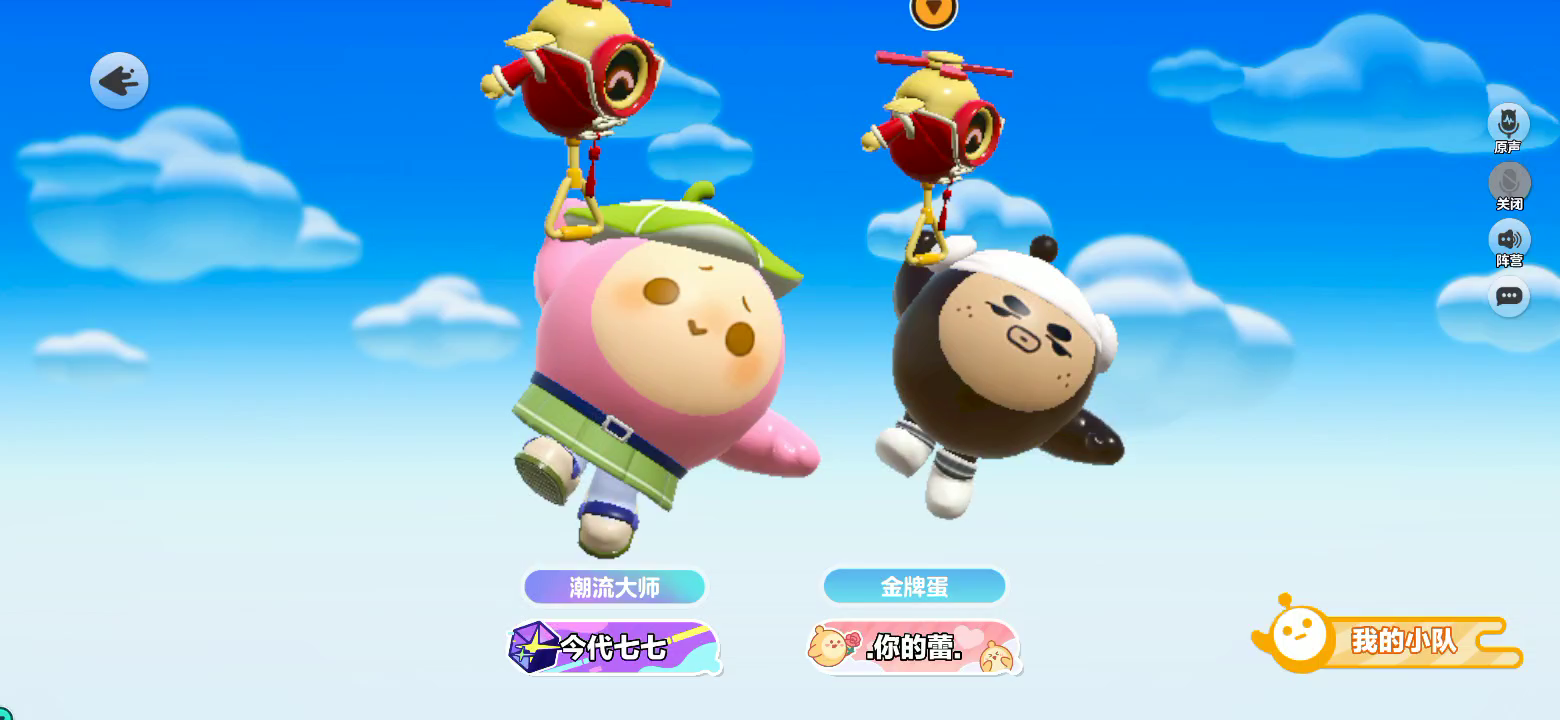1560x720 pixels.
Task: Tap the back arrow button
Action: [119, 81]
